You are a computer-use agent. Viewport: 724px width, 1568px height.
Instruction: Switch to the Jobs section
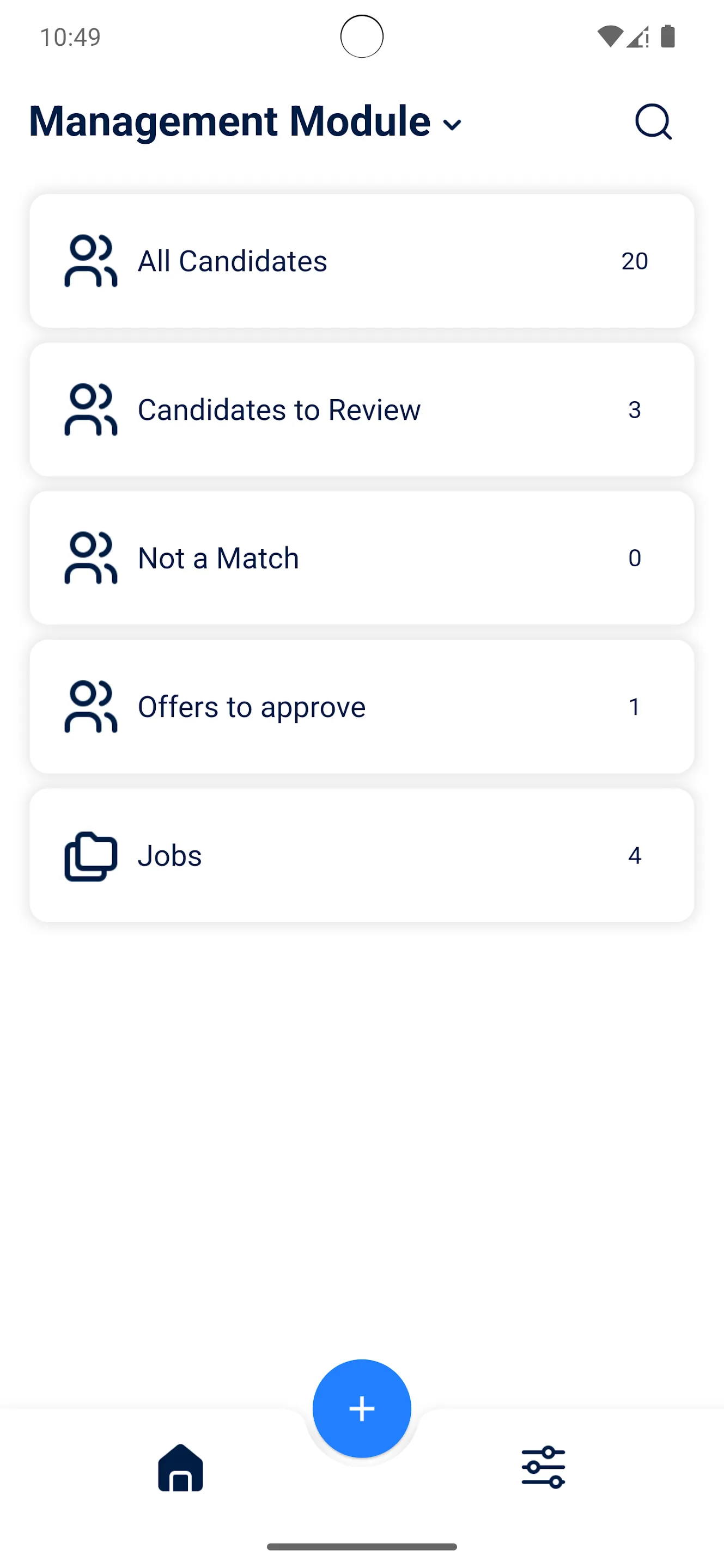362,855
